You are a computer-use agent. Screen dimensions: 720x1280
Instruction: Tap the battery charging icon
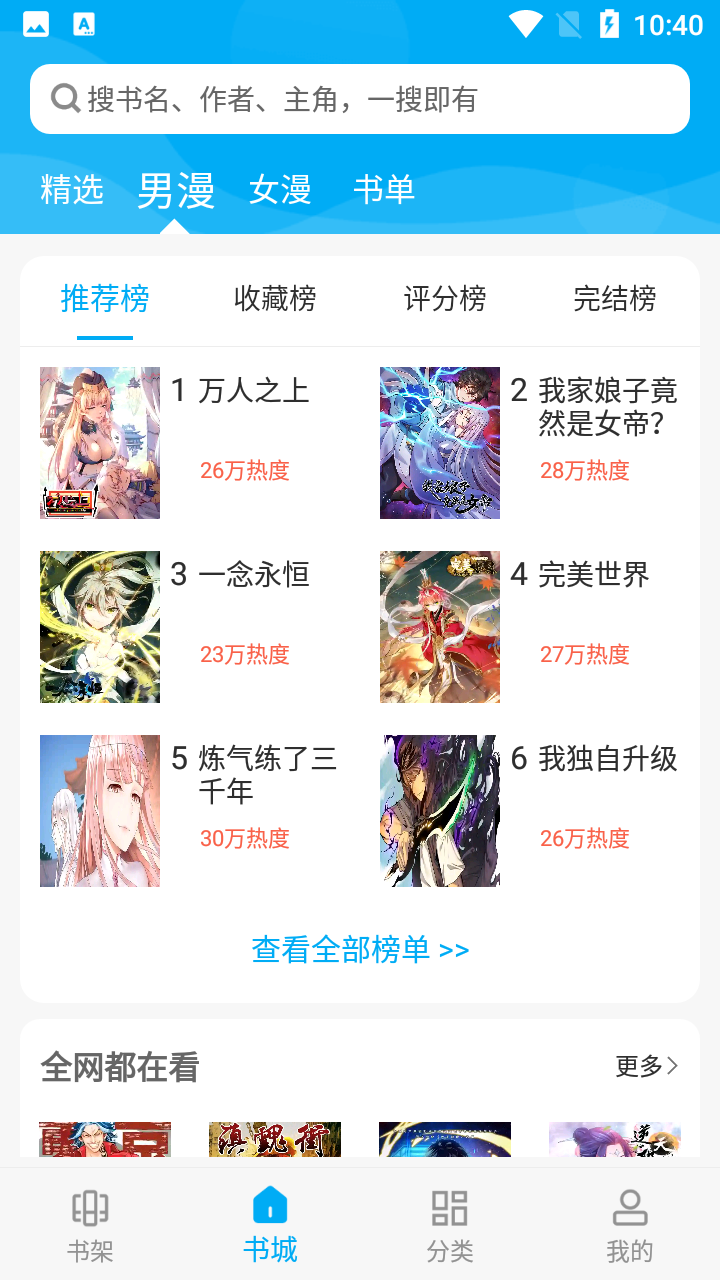(608, 26)
